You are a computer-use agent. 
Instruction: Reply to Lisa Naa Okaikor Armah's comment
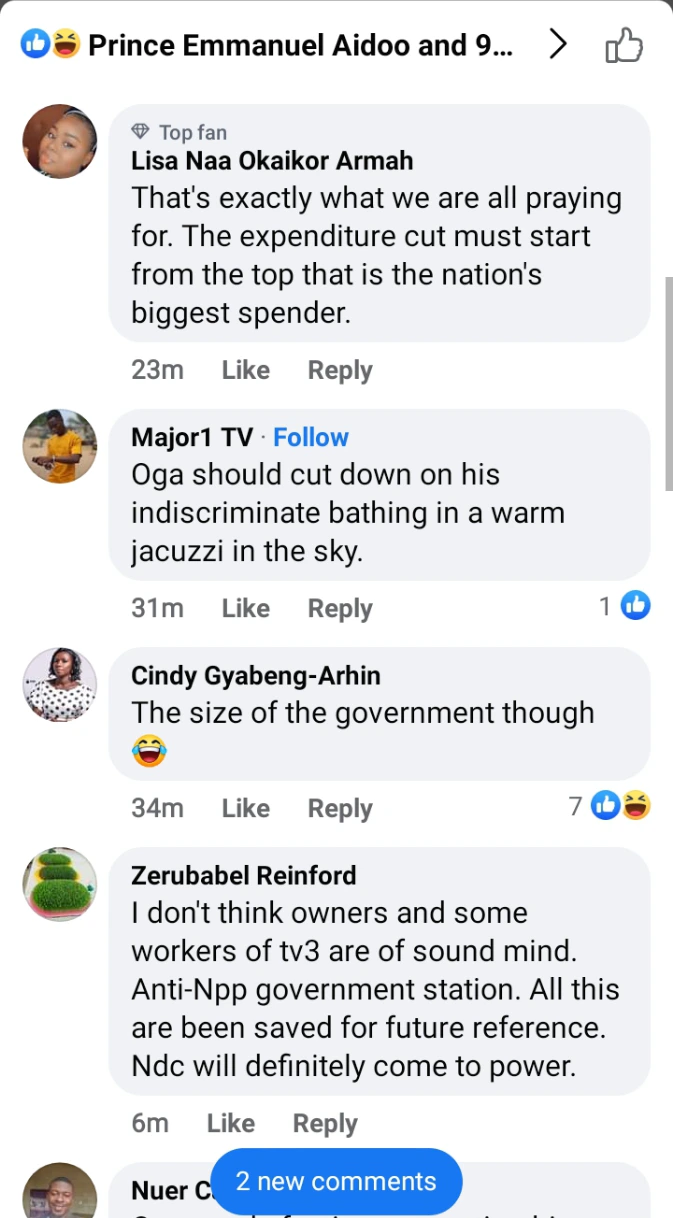339,370
